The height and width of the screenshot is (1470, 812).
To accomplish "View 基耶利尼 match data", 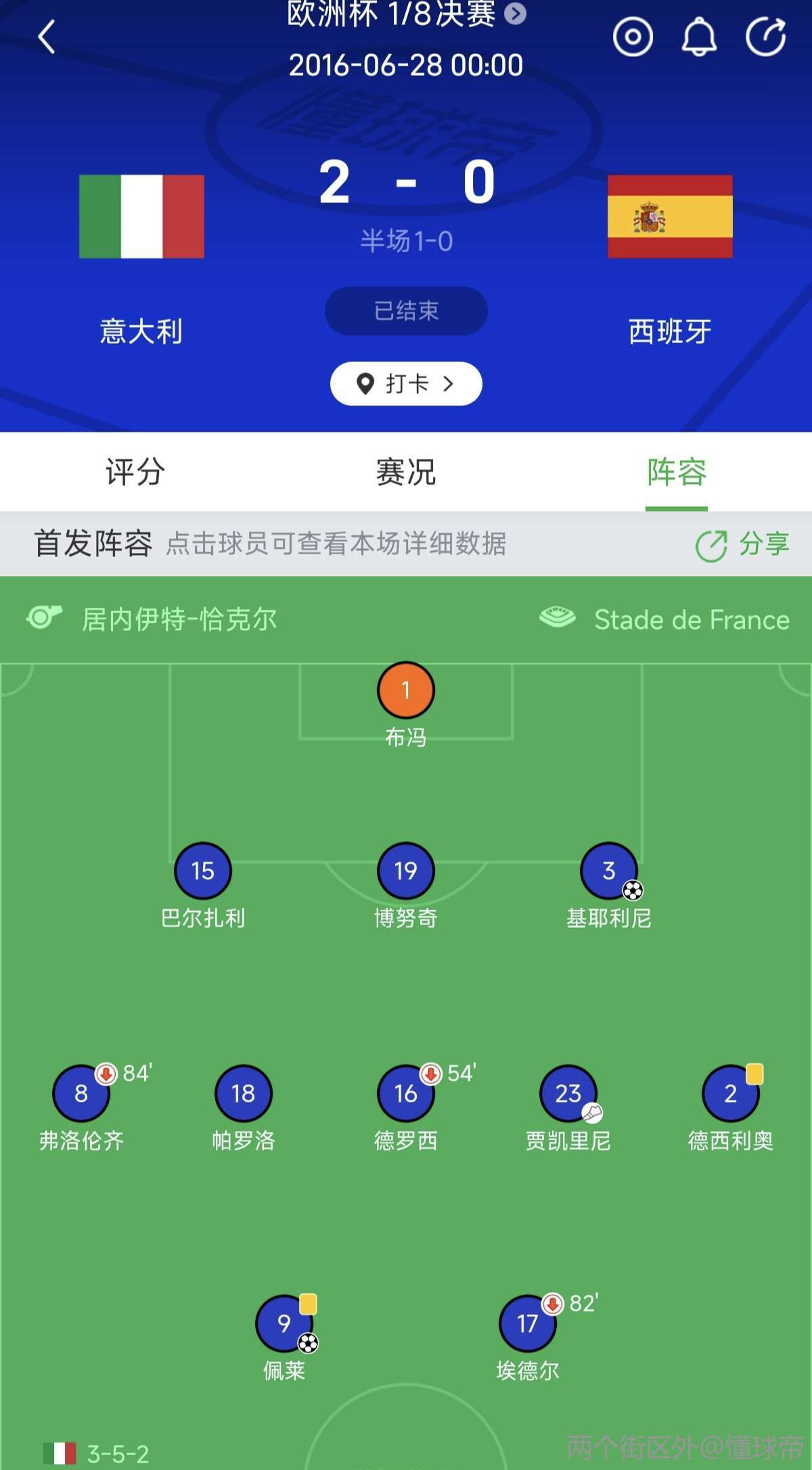I will [x=609, y=871].
